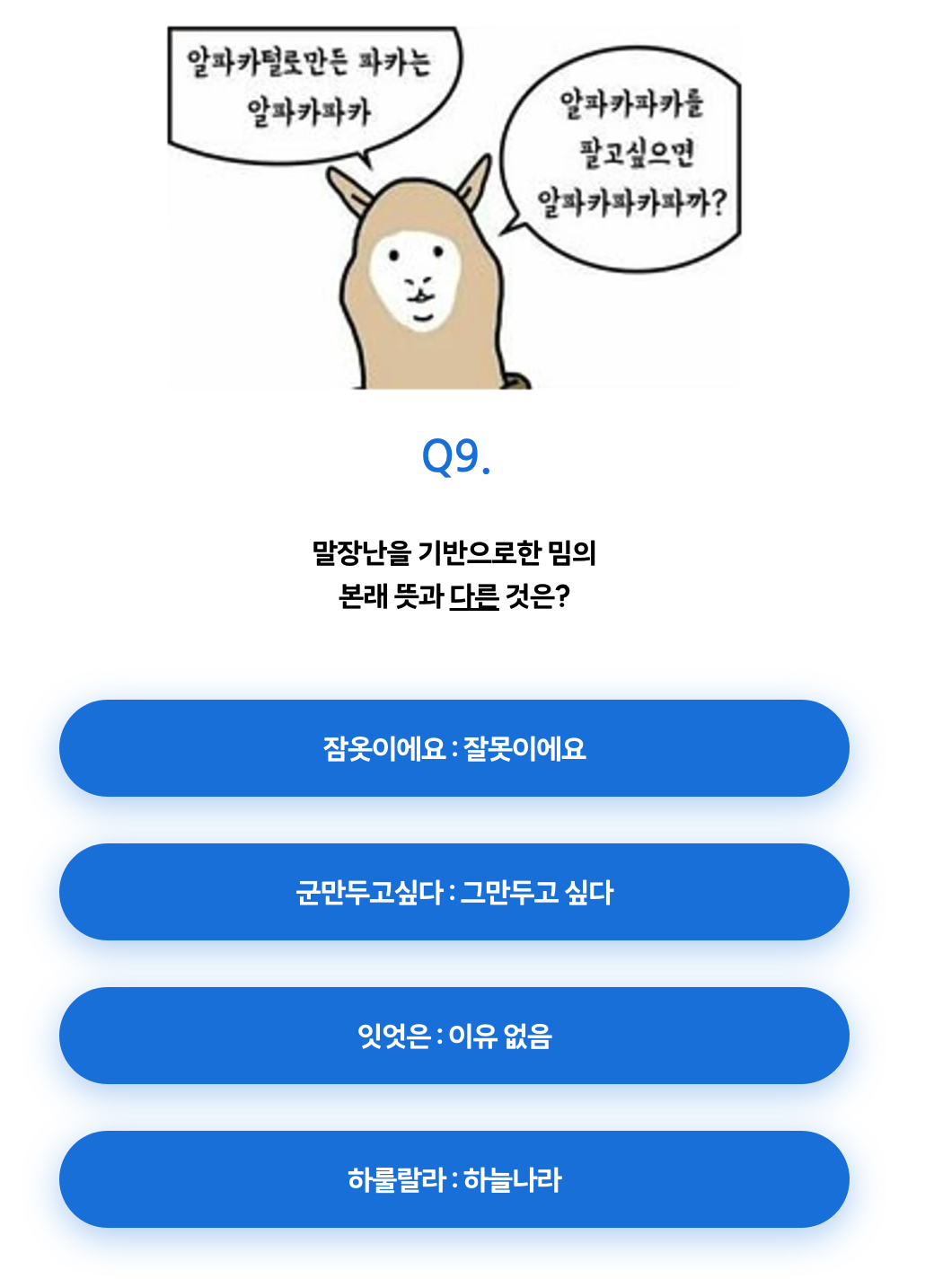Select the answer containing "그만두고 싶다"
925x1288 pixels.
click(454, 892)
